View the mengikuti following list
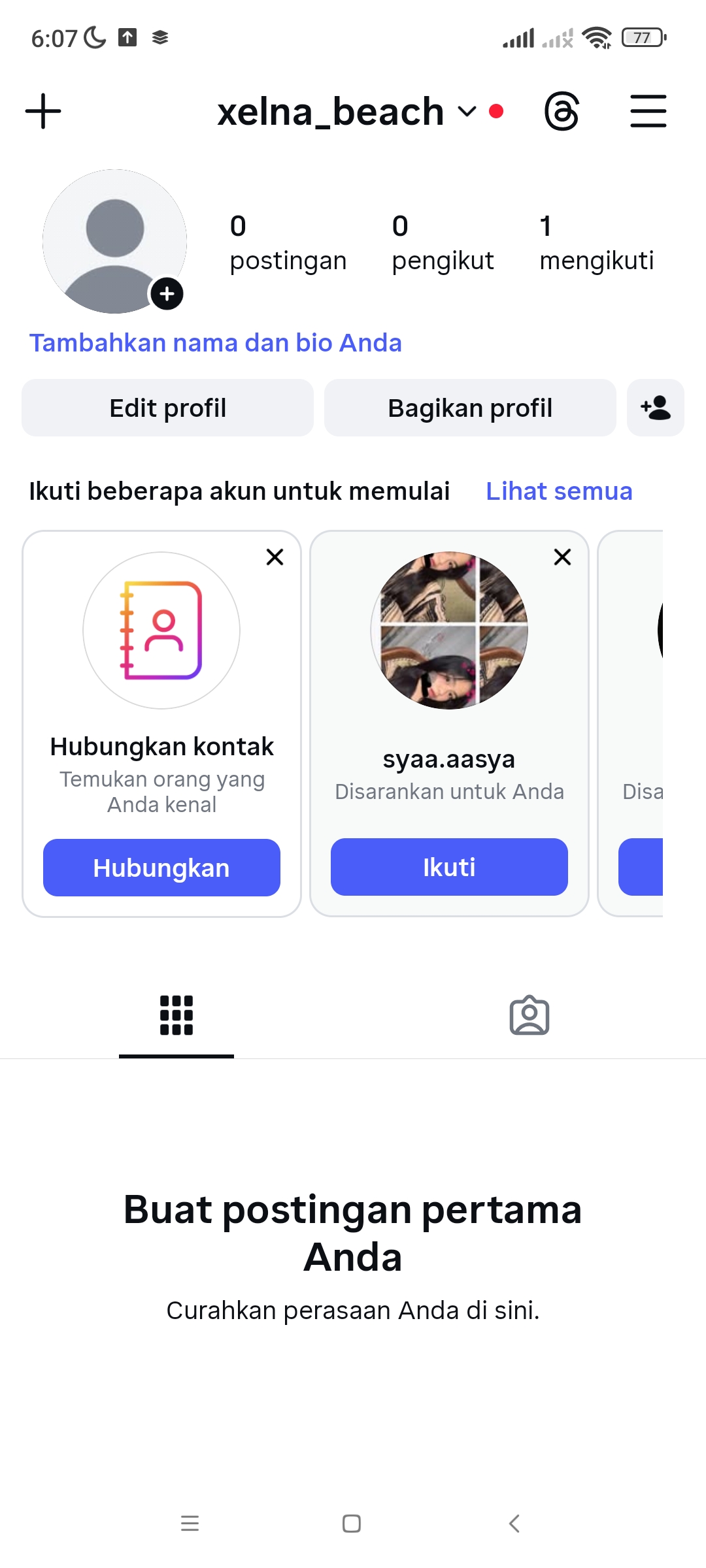 coord(596,242)
